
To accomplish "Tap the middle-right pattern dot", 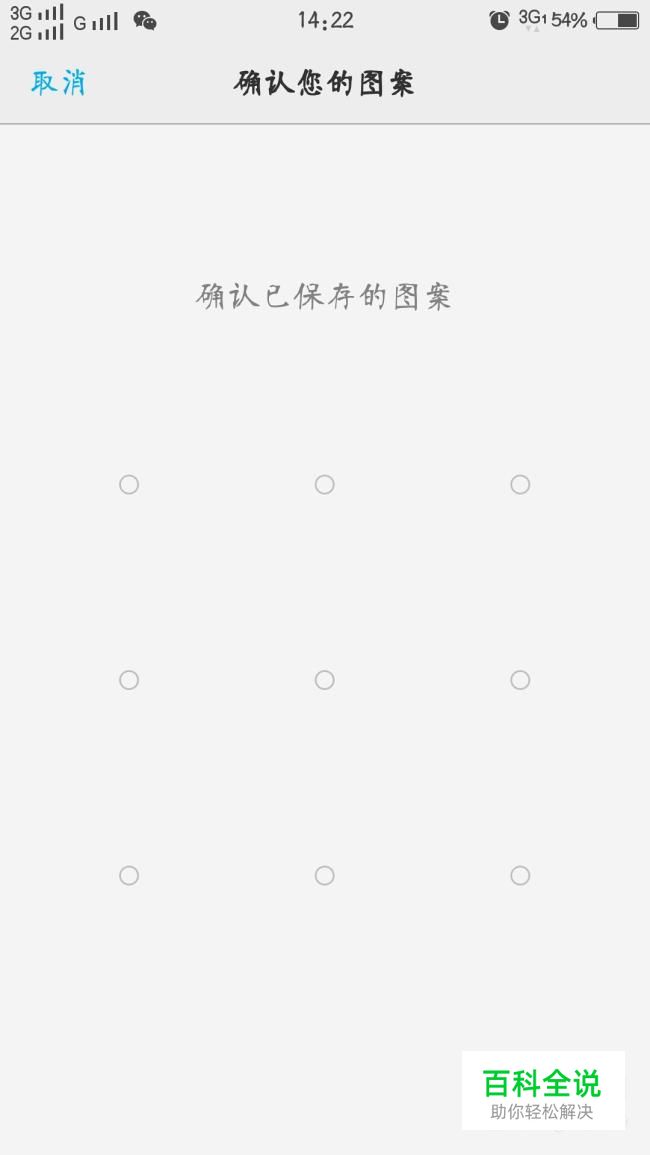I will pos(520,680).
